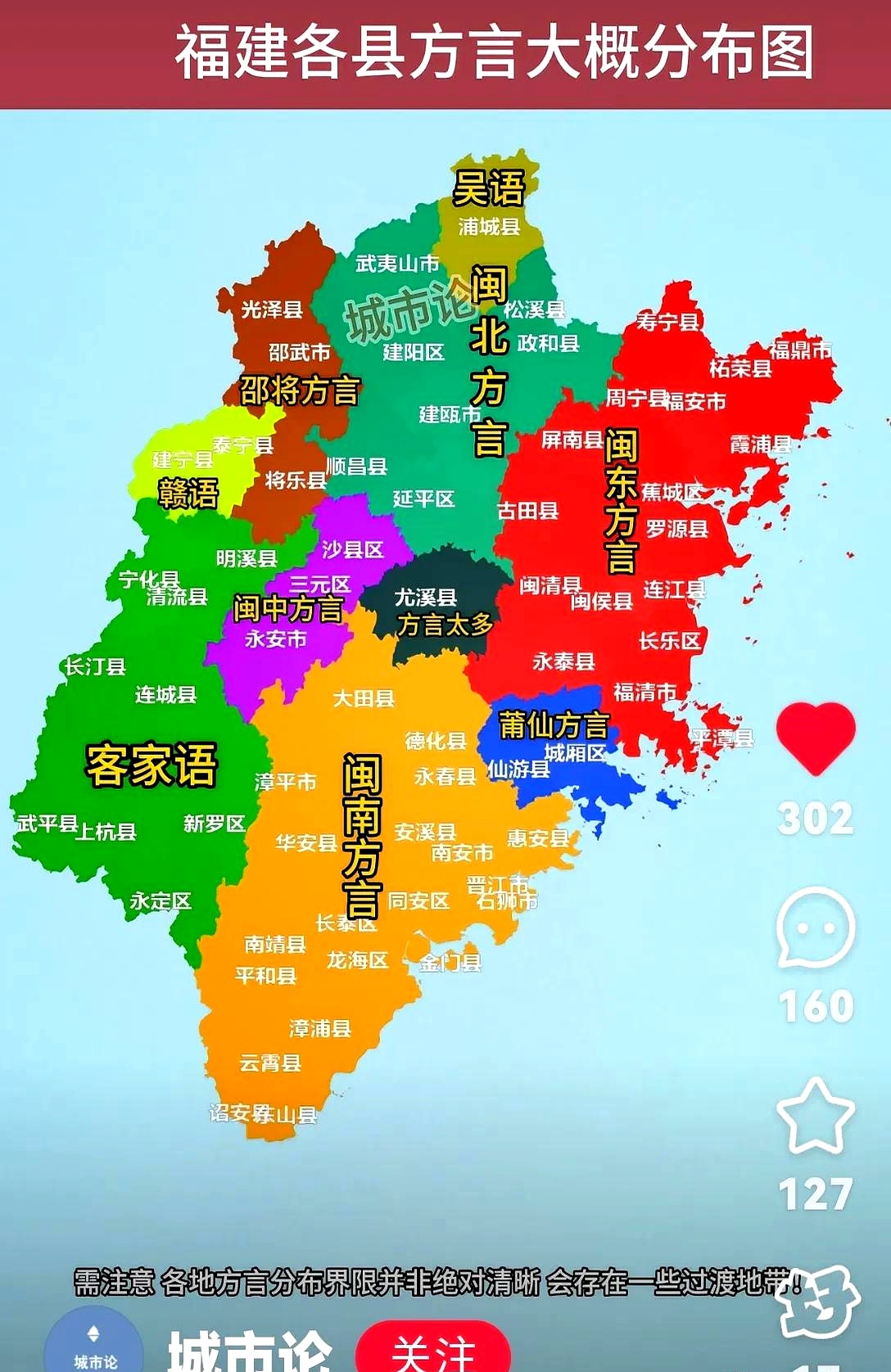Tap the 客家语 Hakka region label
Viewport: 891px width, 1372px height.
click(153, 765)
